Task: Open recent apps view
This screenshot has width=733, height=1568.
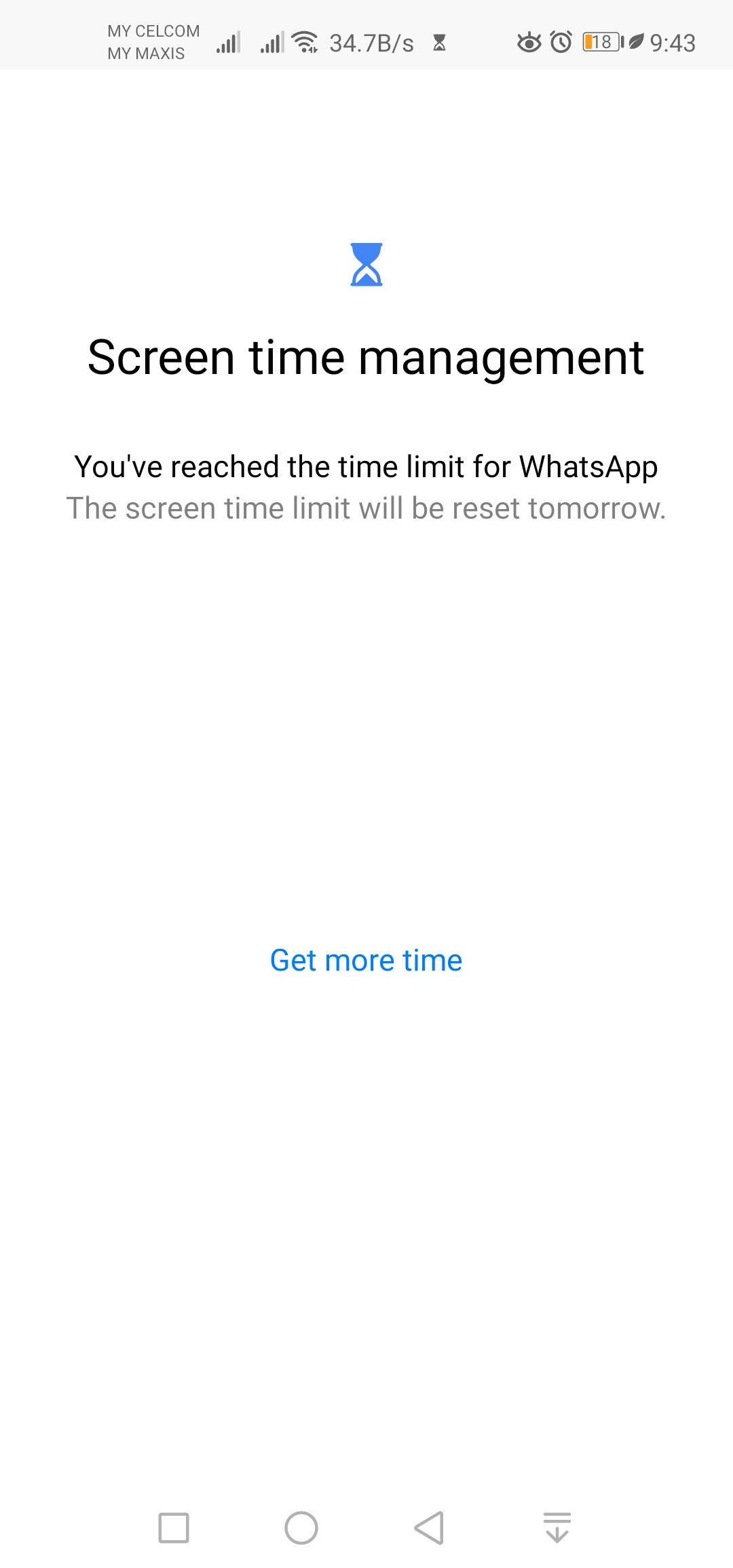Action: (174, 1528)
